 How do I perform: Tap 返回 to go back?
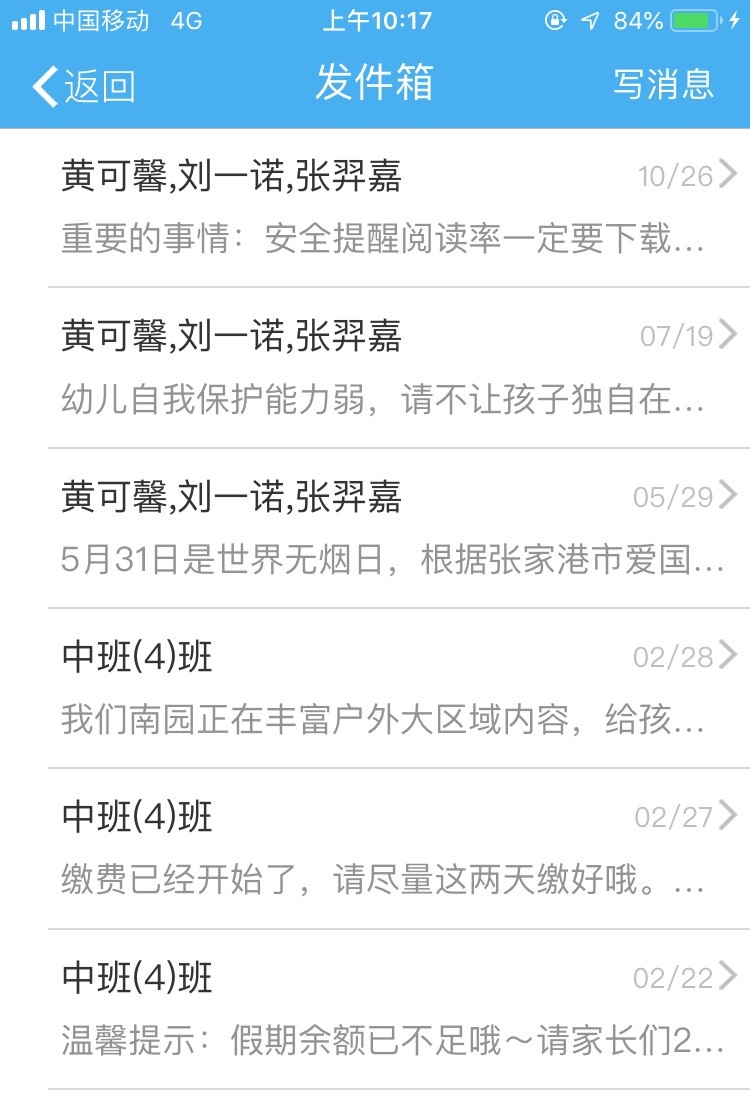coord(84,86)
